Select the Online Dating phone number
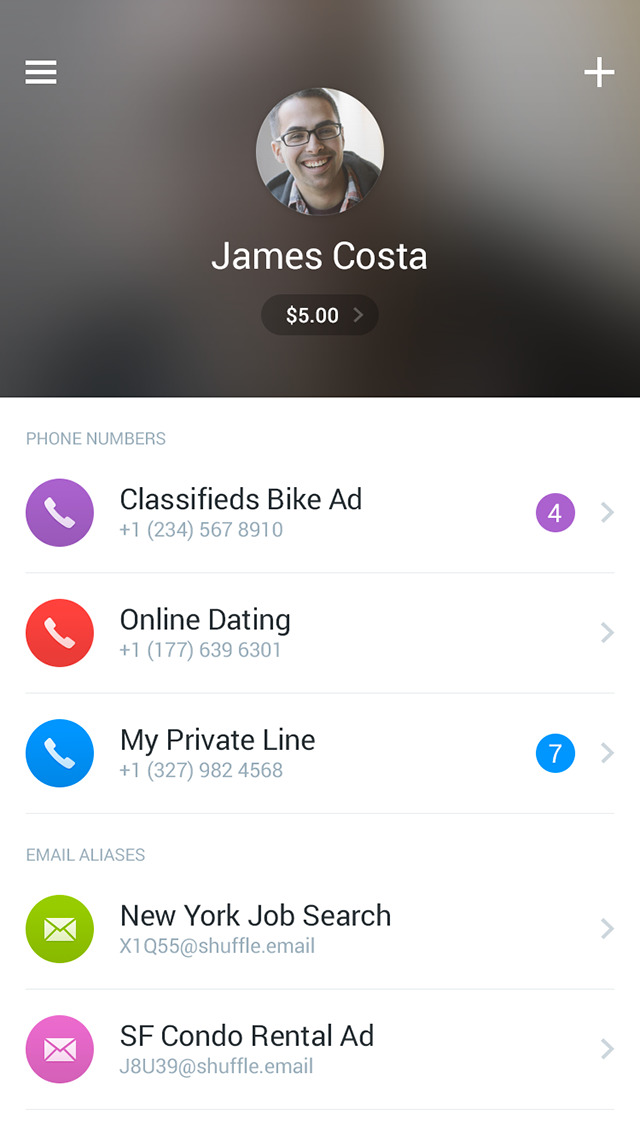The height and width of the screenshot is (1136, 640). click(x=320, y=633)
